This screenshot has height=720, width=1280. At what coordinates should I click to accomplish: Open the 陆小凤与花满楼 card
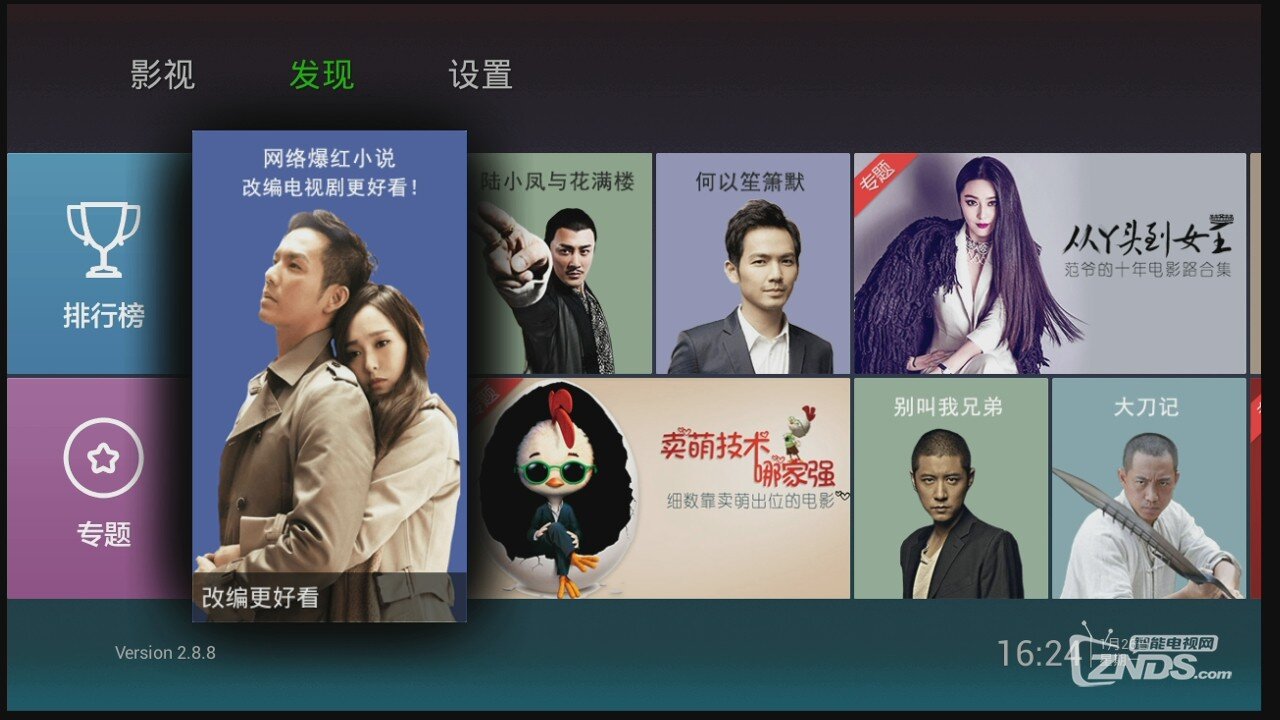click(x=560, y=263)
